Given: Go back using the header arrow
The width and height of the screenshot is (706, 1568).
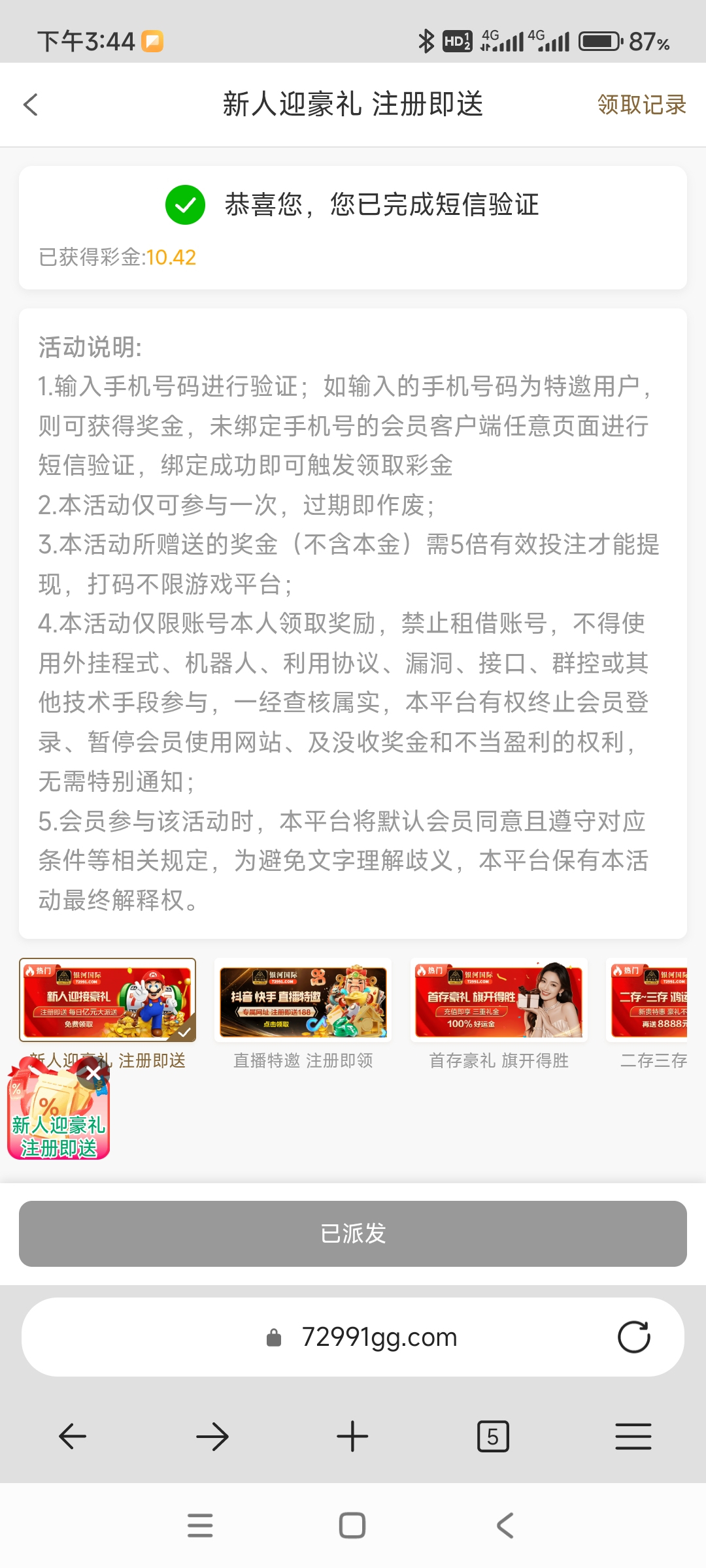Looking at the screenshot, I should click(31, 105).
